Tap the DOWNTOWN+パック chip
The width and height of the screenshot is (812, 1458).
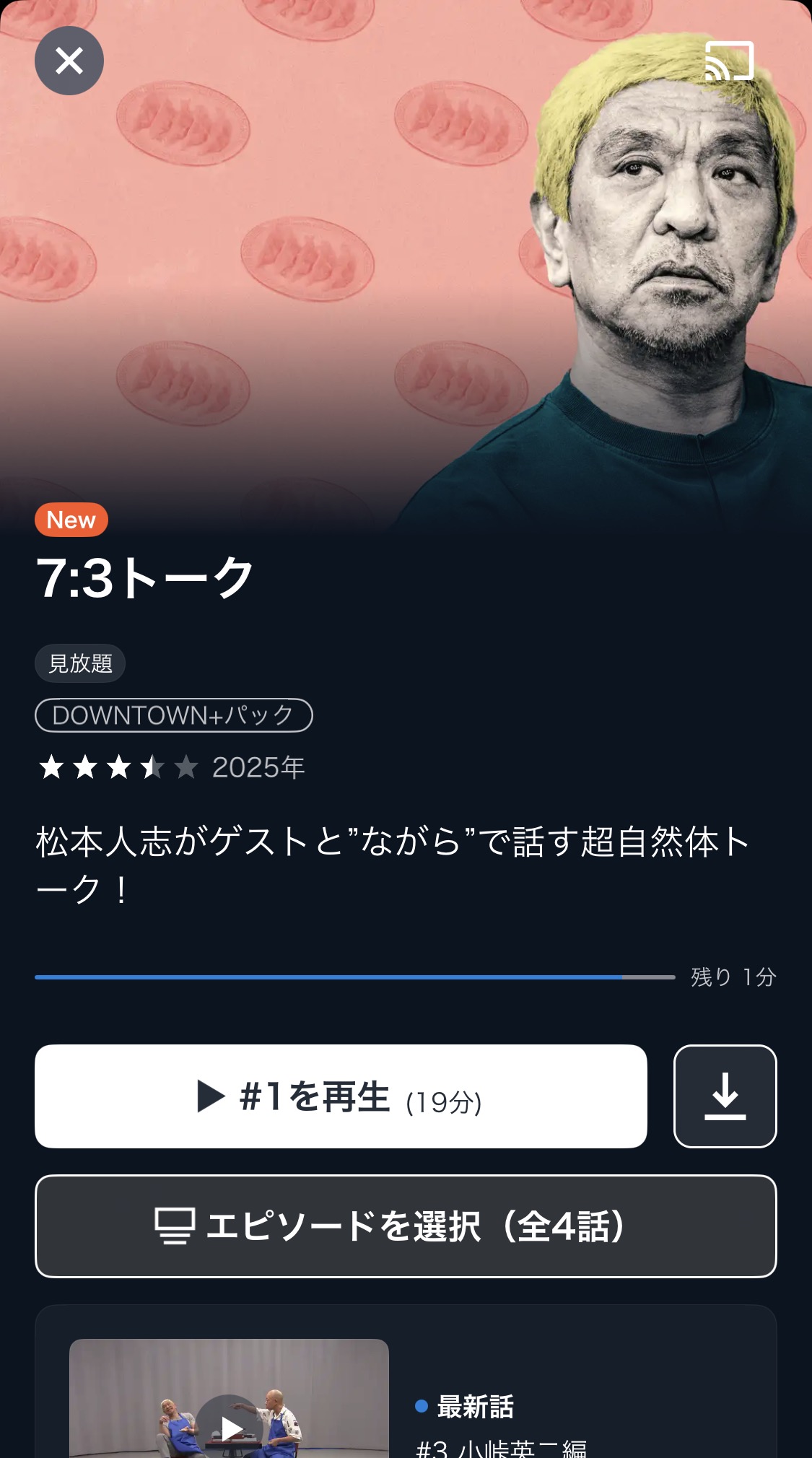[x=173, y=715]
